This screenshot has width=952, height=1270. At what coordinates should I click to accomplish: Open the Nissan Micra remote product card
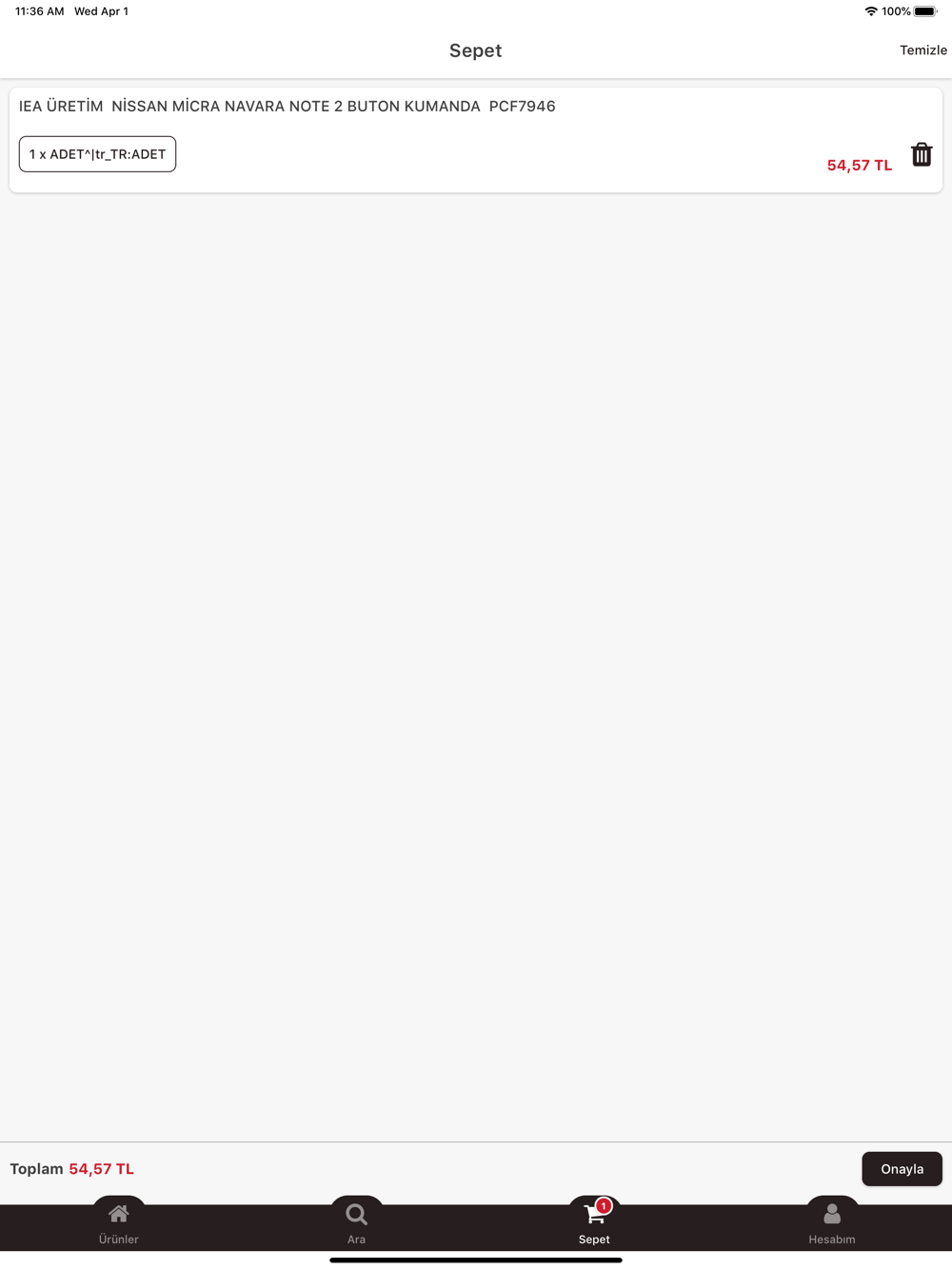coord(287,107)
